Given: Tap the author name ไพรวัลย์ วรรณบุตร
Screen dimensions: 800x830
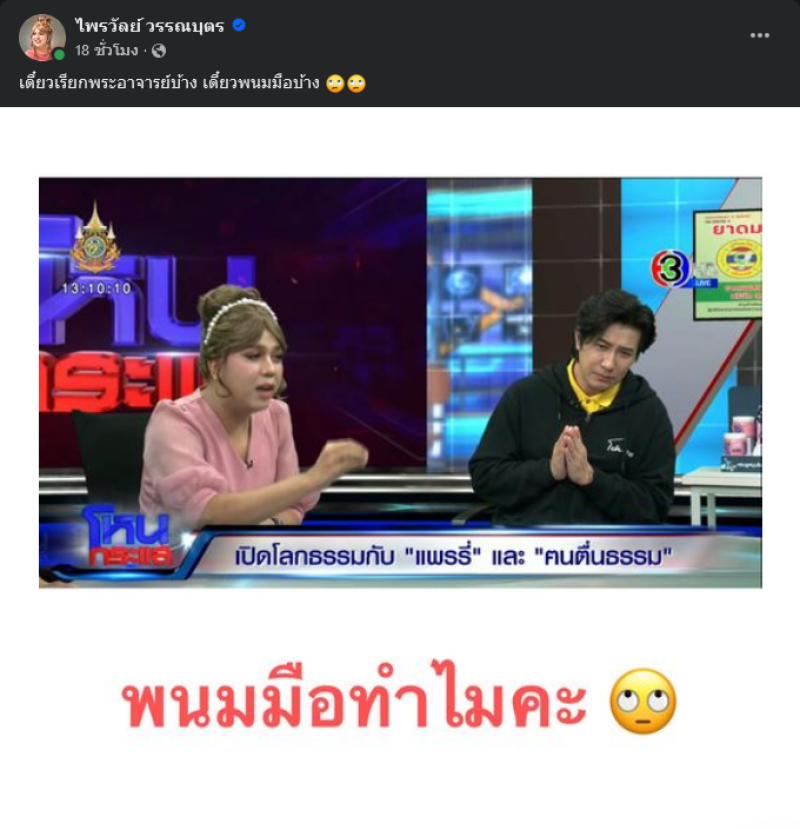Looking at the screenshot, I should [150, 26].
